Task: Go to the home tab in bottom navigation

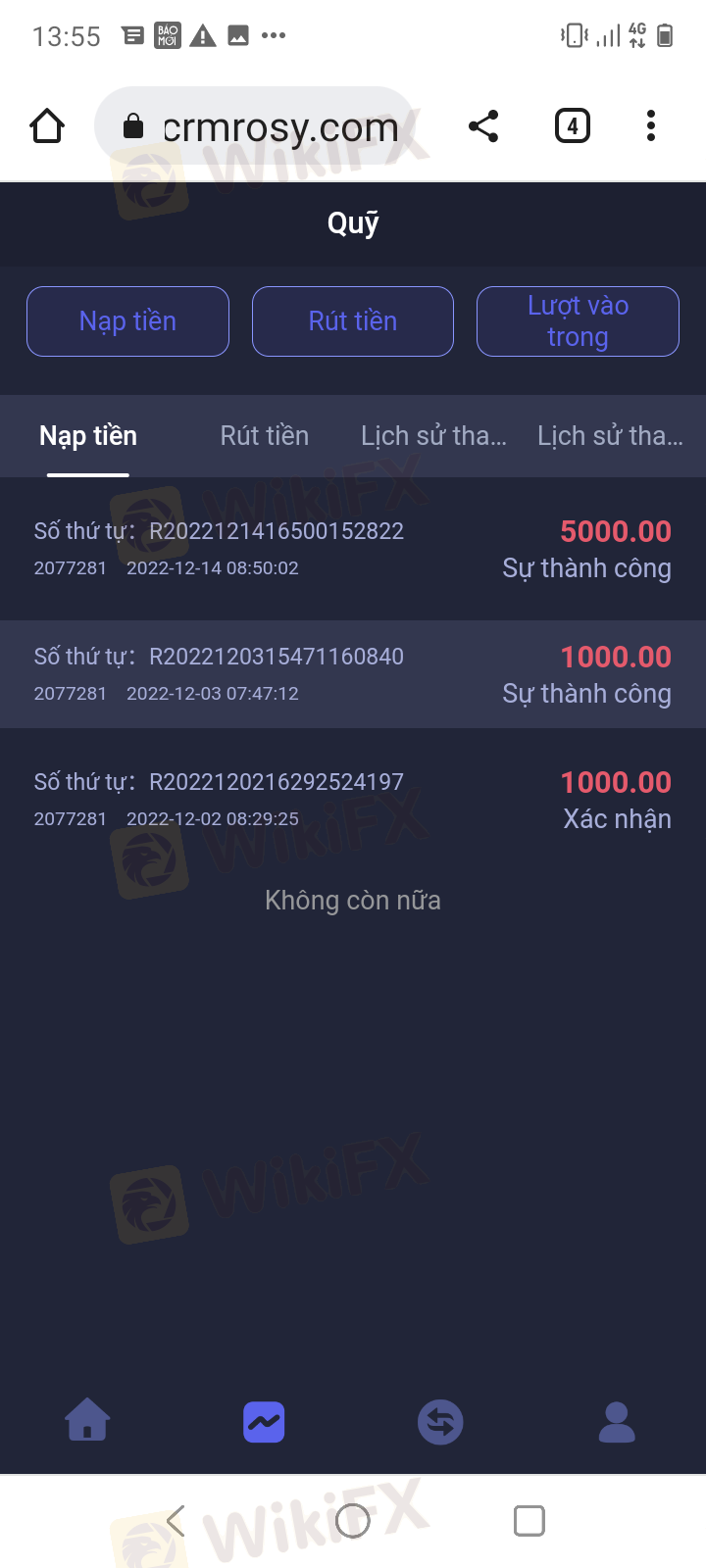Action: (87, 1420)
